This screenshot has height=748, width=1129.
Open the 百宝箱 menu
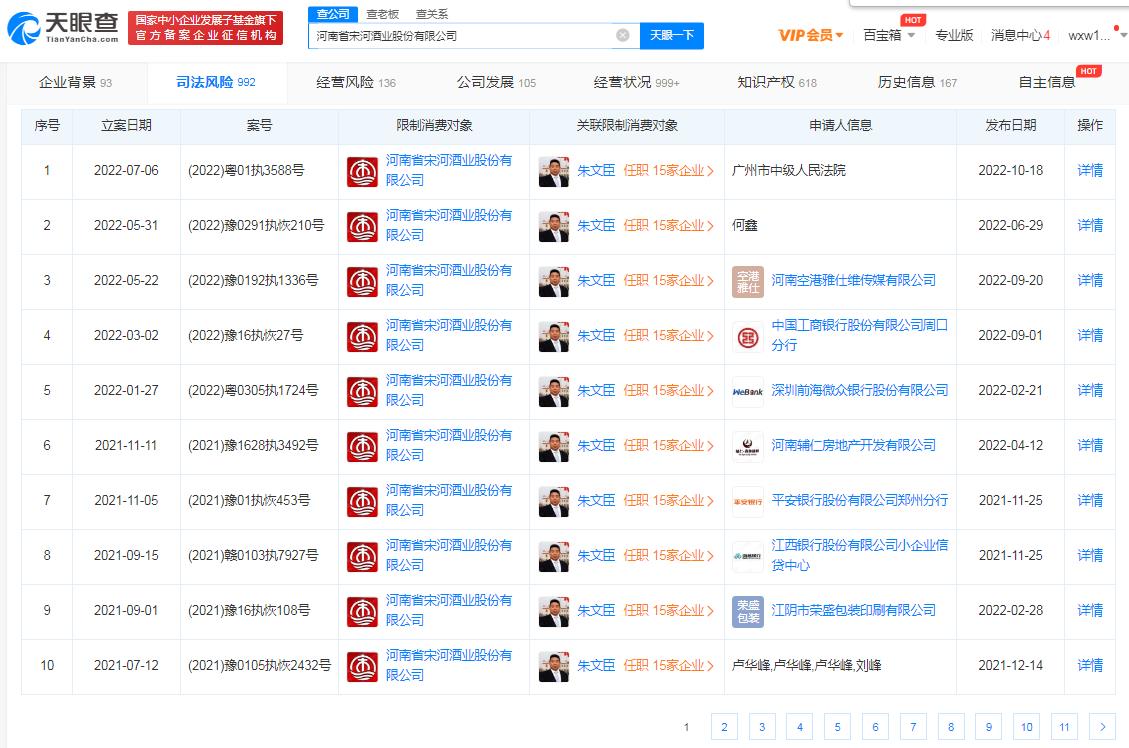[887, 35]
